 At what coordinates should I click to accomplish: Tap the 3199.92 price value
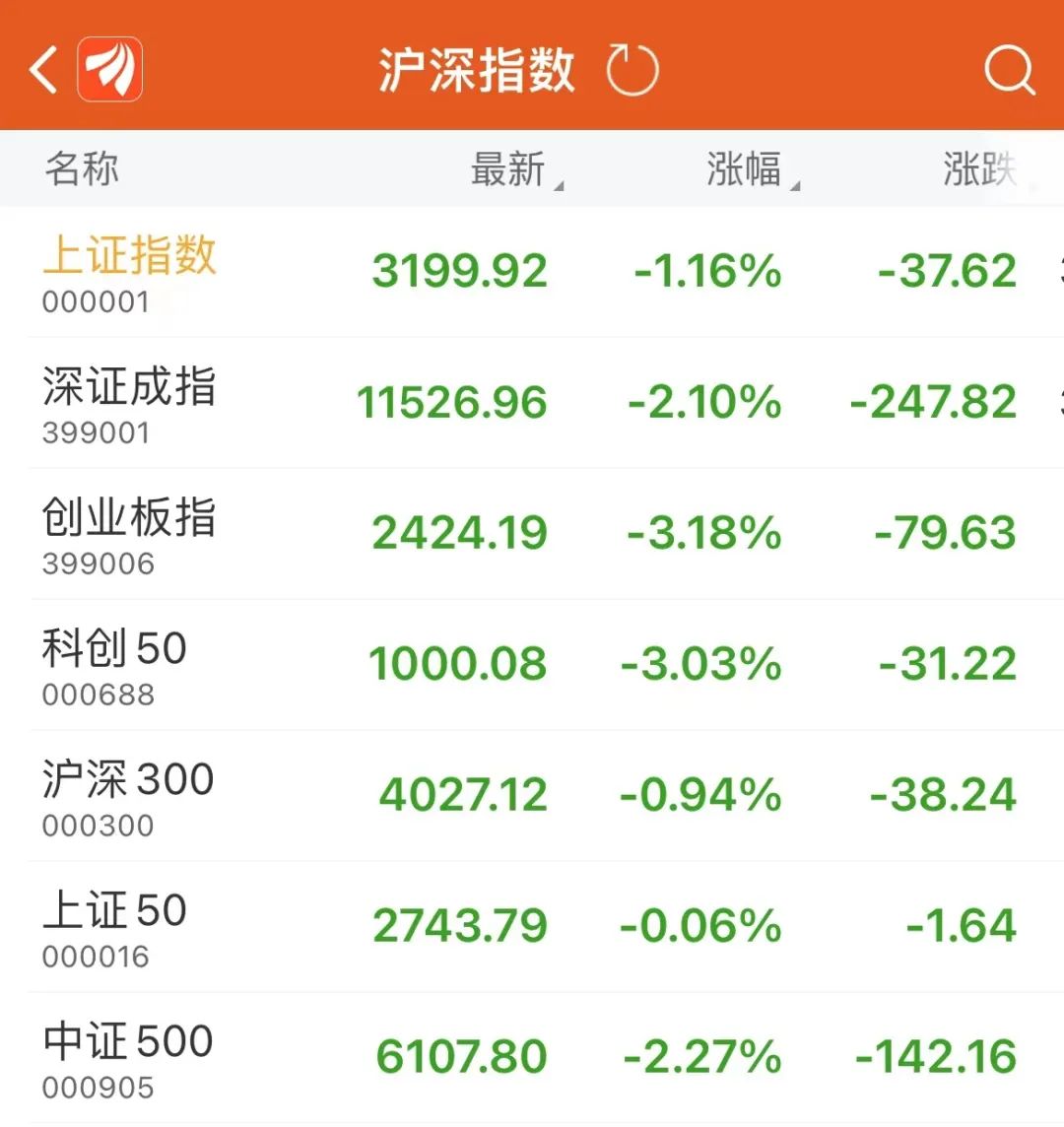[x=459, y=271]
